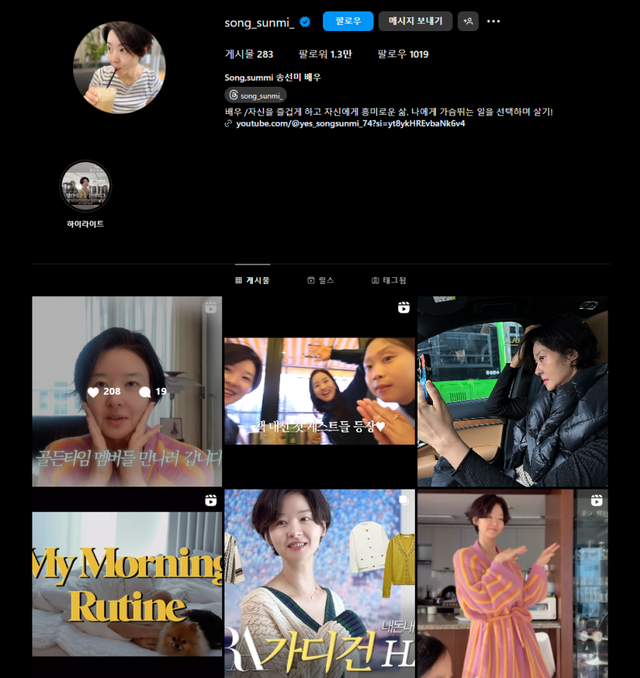
Task: View the followers list (팔로워 1.3만)
Action: (324, 54)
